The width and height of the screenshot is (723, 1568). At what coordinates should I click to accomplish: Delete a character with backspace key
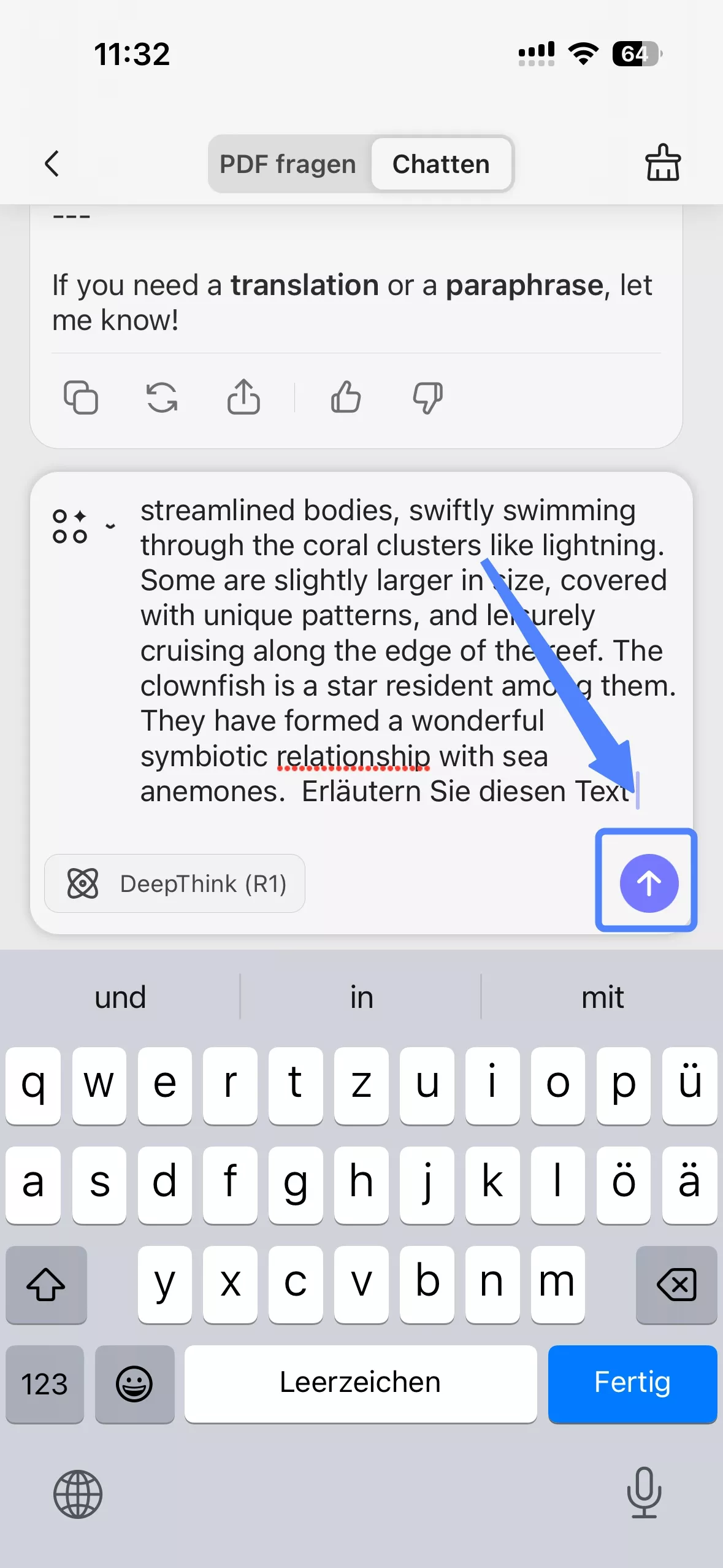[676, 1284]
